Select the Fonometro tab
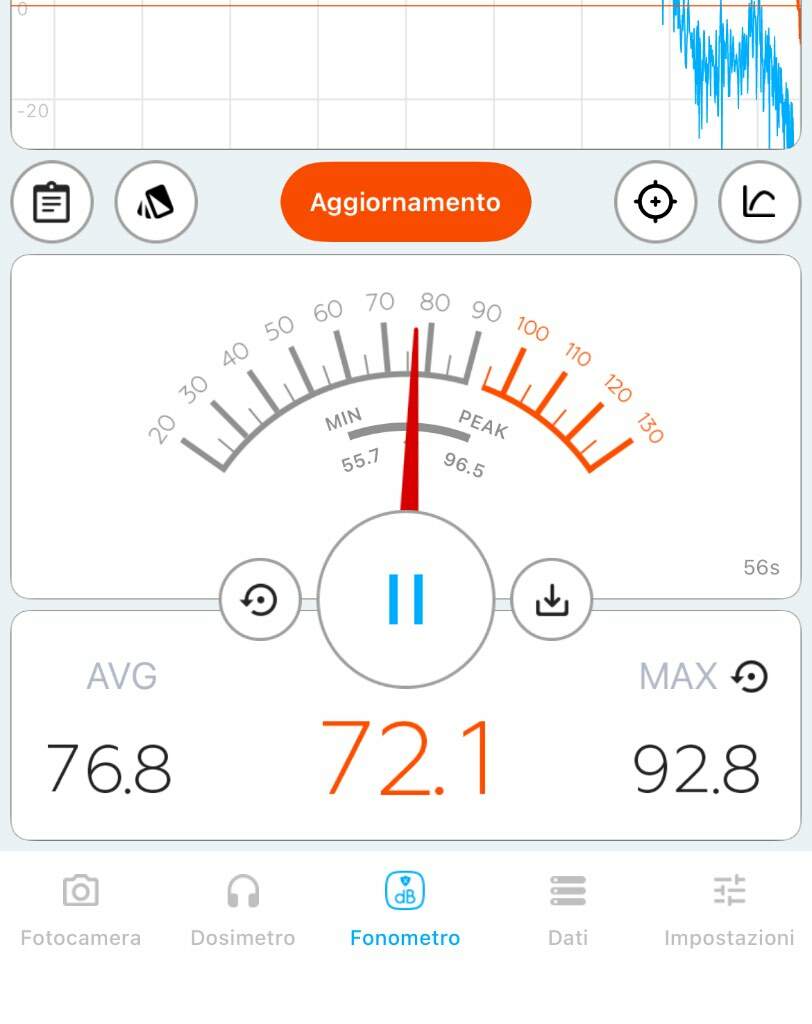812x1024 pixels. 405,908
